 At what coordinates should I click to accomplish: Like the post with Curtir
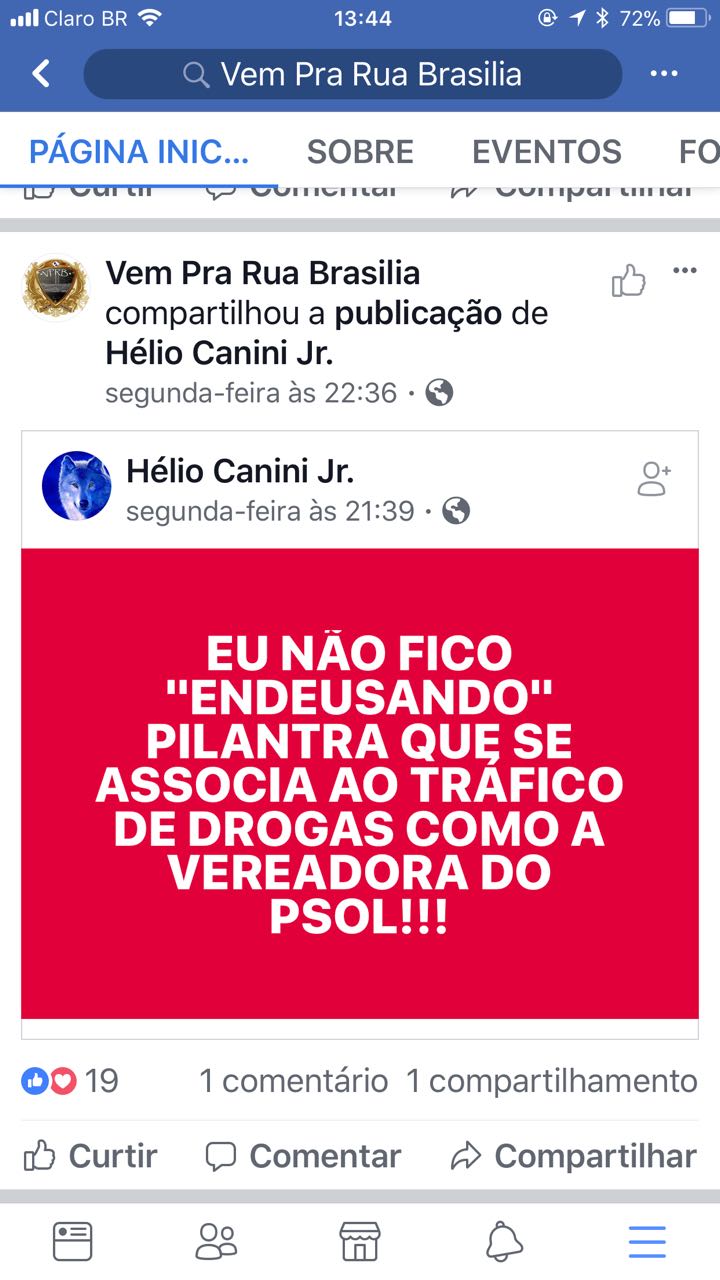pyautogui.click(x=92, y=1156)
